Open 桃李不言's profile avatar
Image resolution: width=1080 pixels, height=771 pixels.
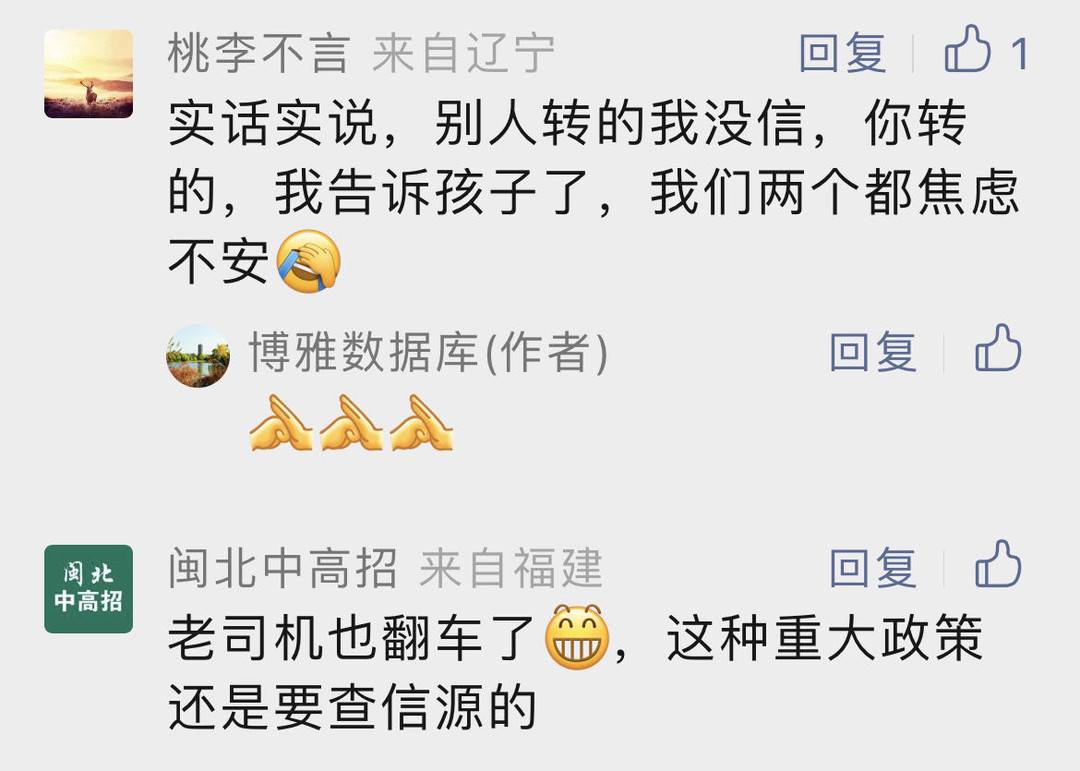tap(88, 74)
